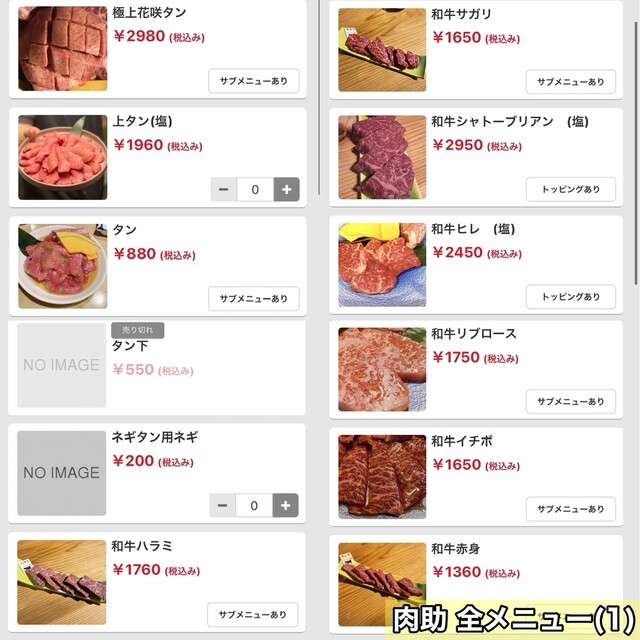
Task: Select the 和牛リブロース item photo
Action: click(382, 369)
